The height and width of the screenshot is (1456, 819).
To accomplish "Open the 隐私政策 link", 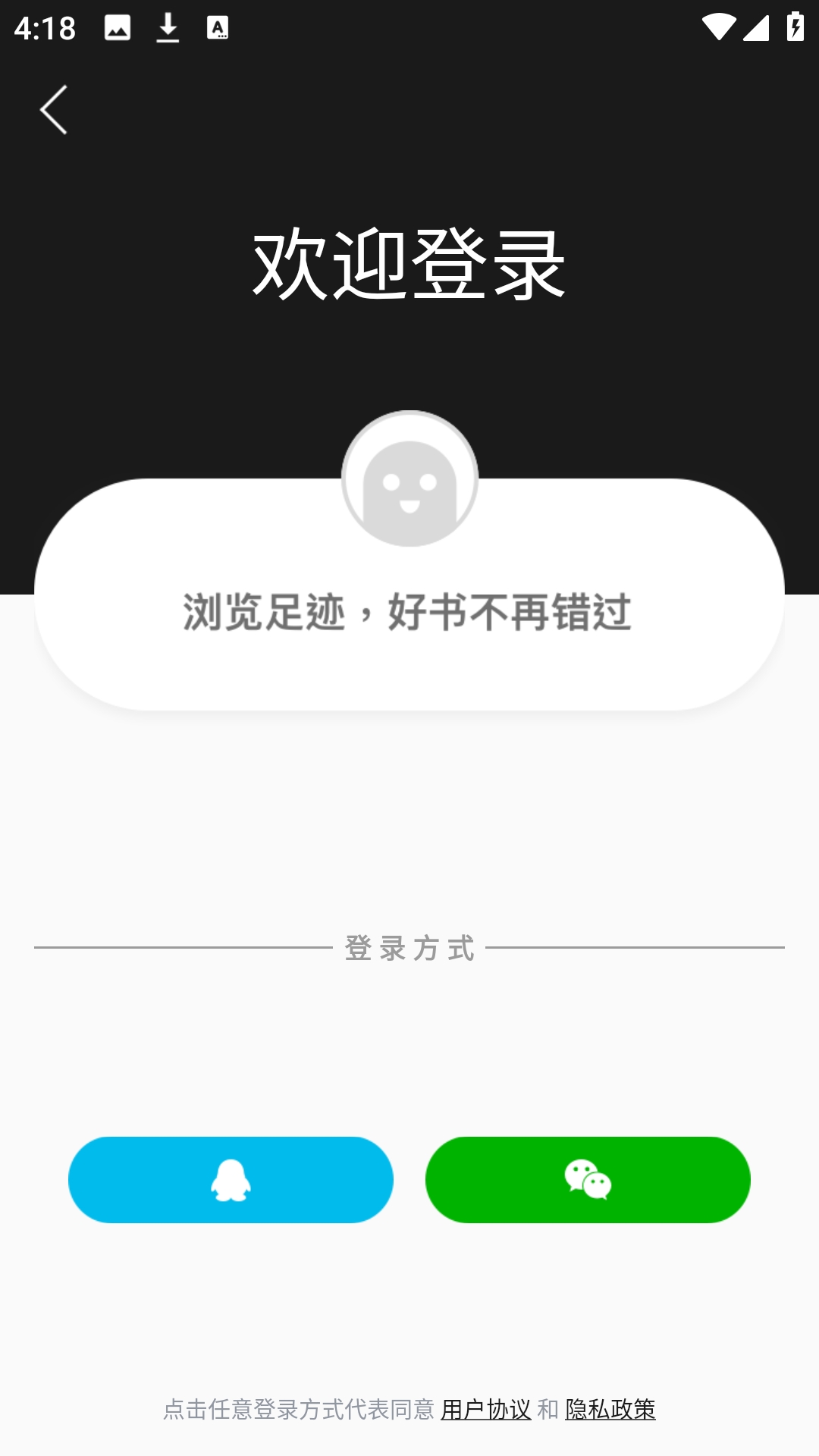I will point(610,1409).
